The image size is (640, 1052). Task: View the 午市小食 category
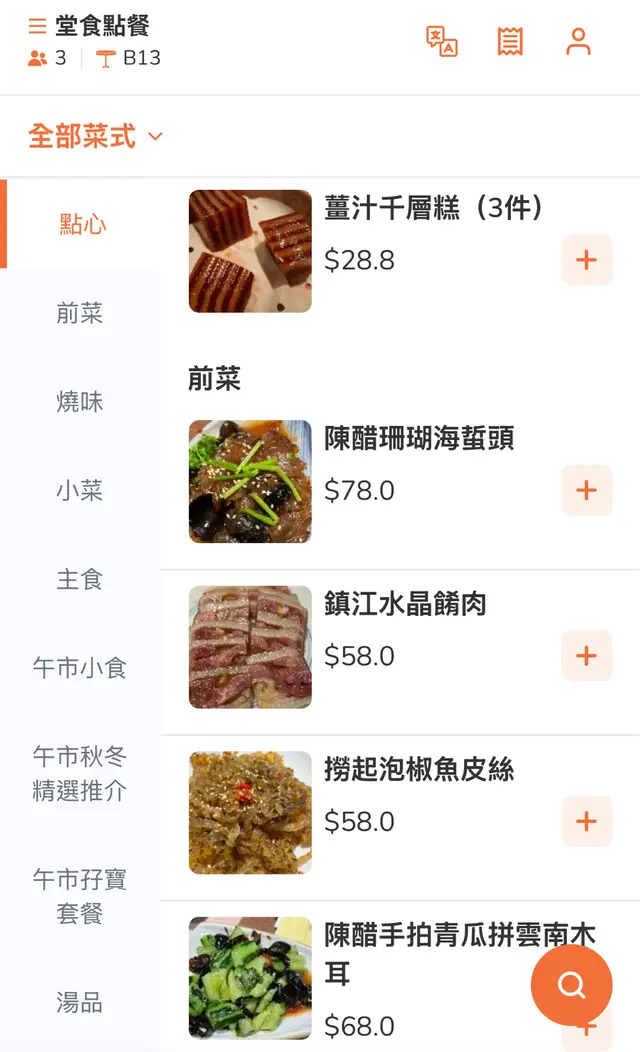(x=80, y=667)
